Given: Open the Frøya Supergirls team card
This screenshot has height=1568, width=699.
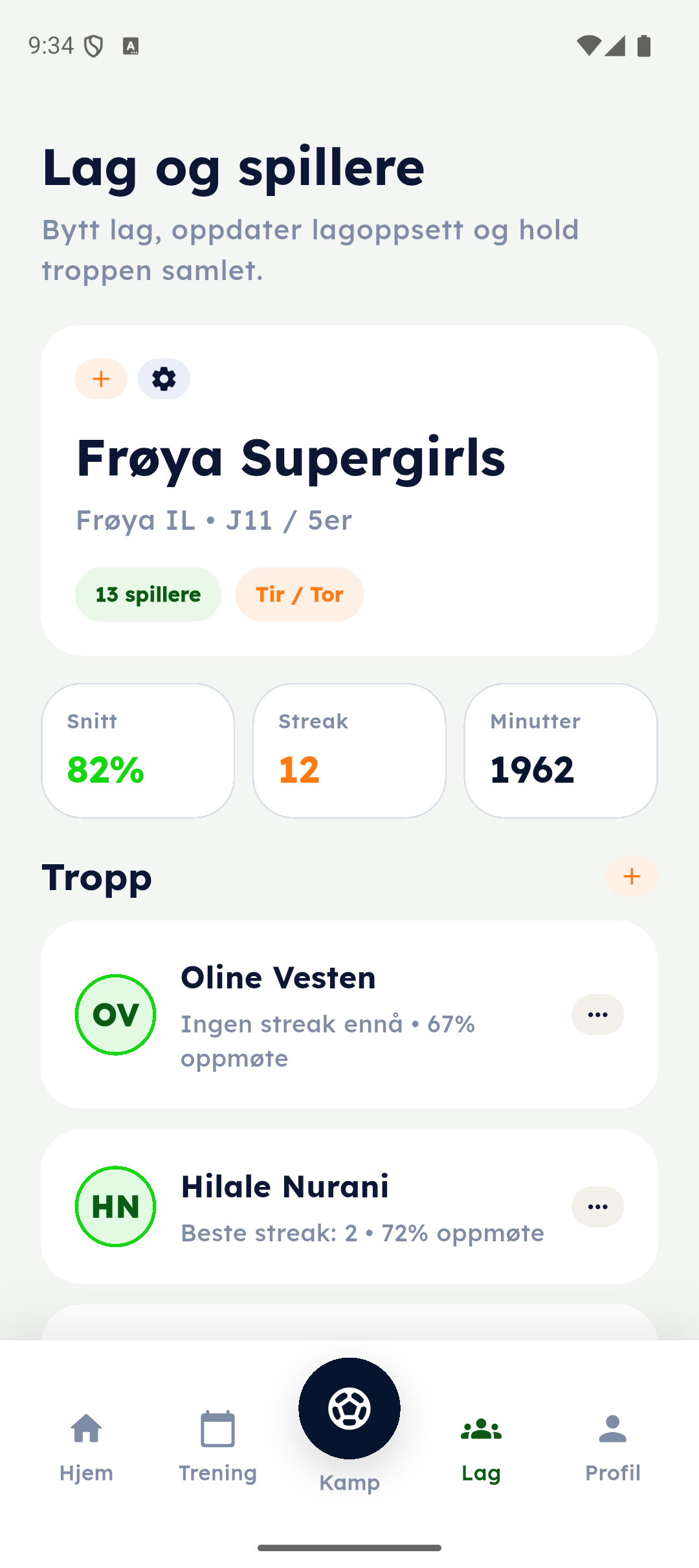Looking at the screenshot, I should tap(349, 490).
